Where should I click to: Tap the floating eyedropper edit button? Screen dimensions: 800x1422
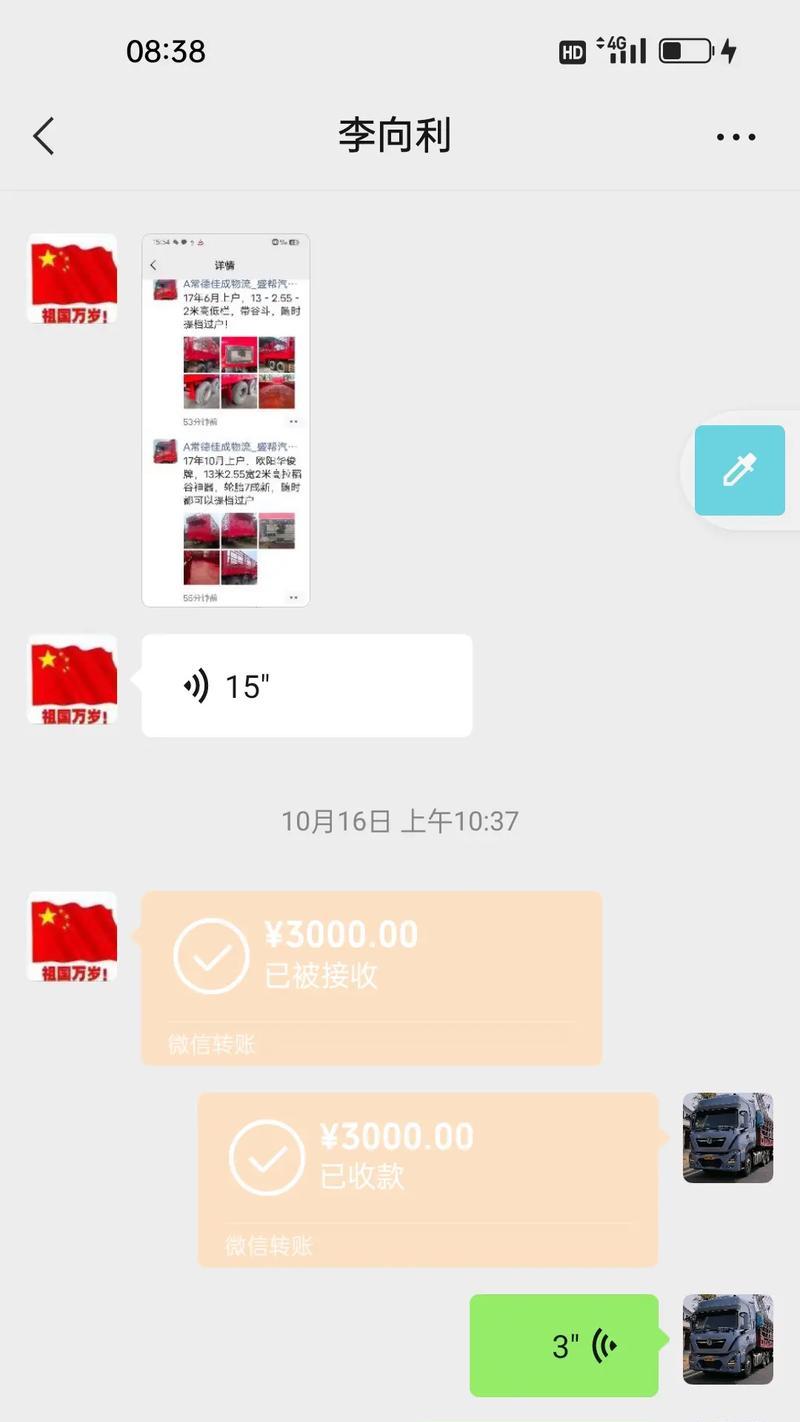click(x=740, y=470)
